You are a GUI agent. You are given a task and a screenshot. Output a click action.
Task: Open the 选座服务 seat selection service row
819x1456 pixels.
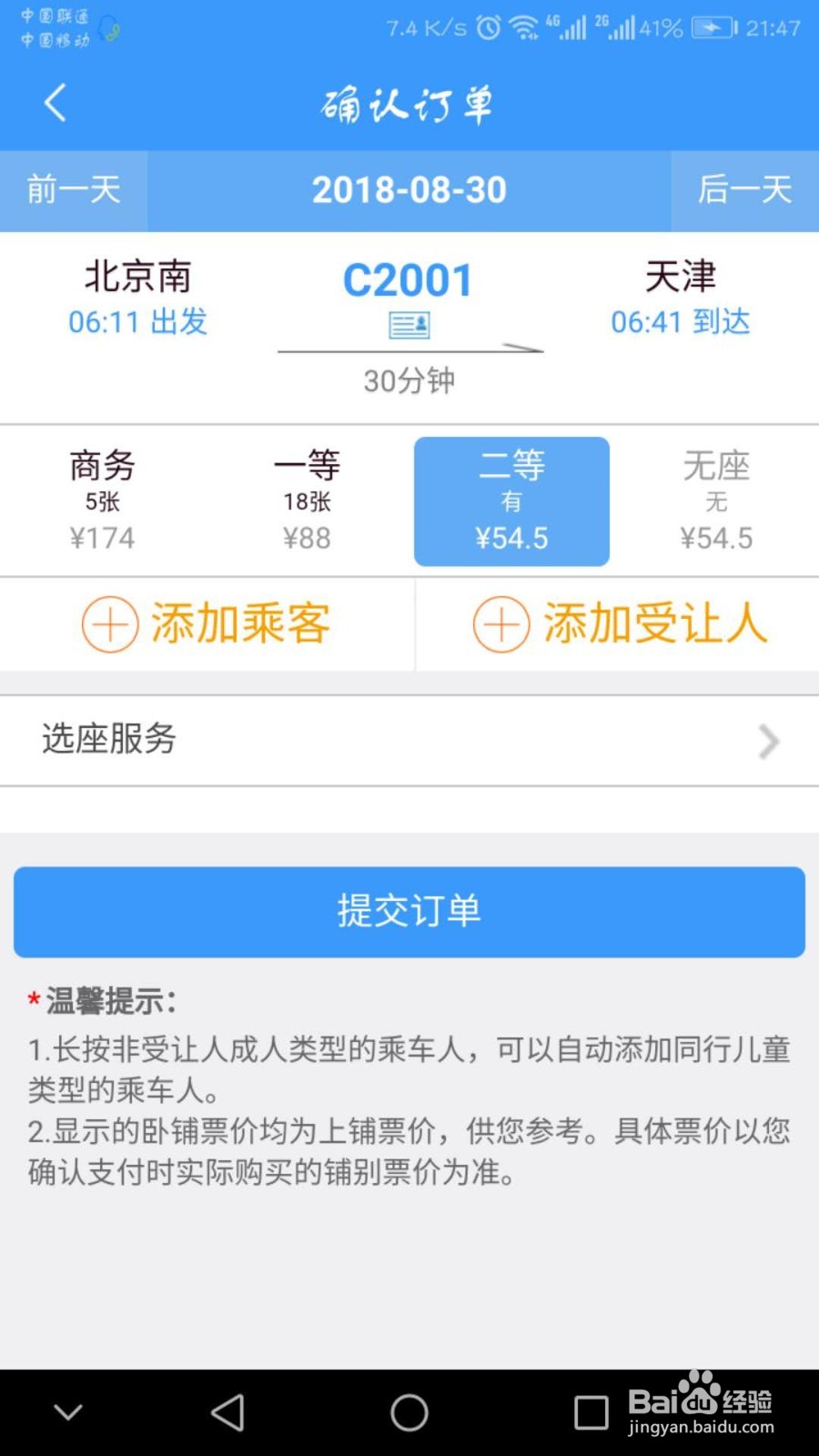[x=364, y=741]
